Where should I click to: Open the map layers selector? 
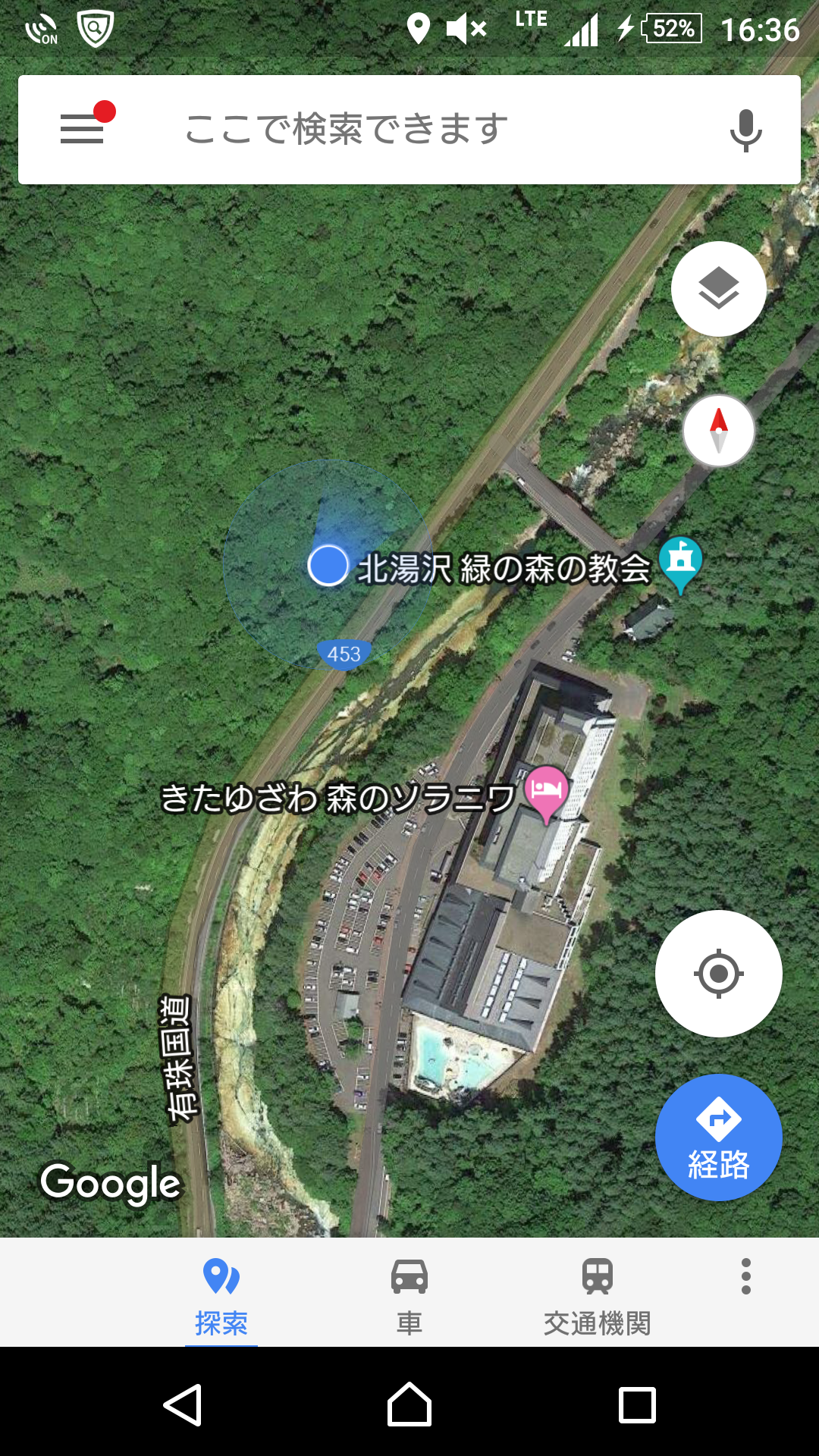pos(718,289)
